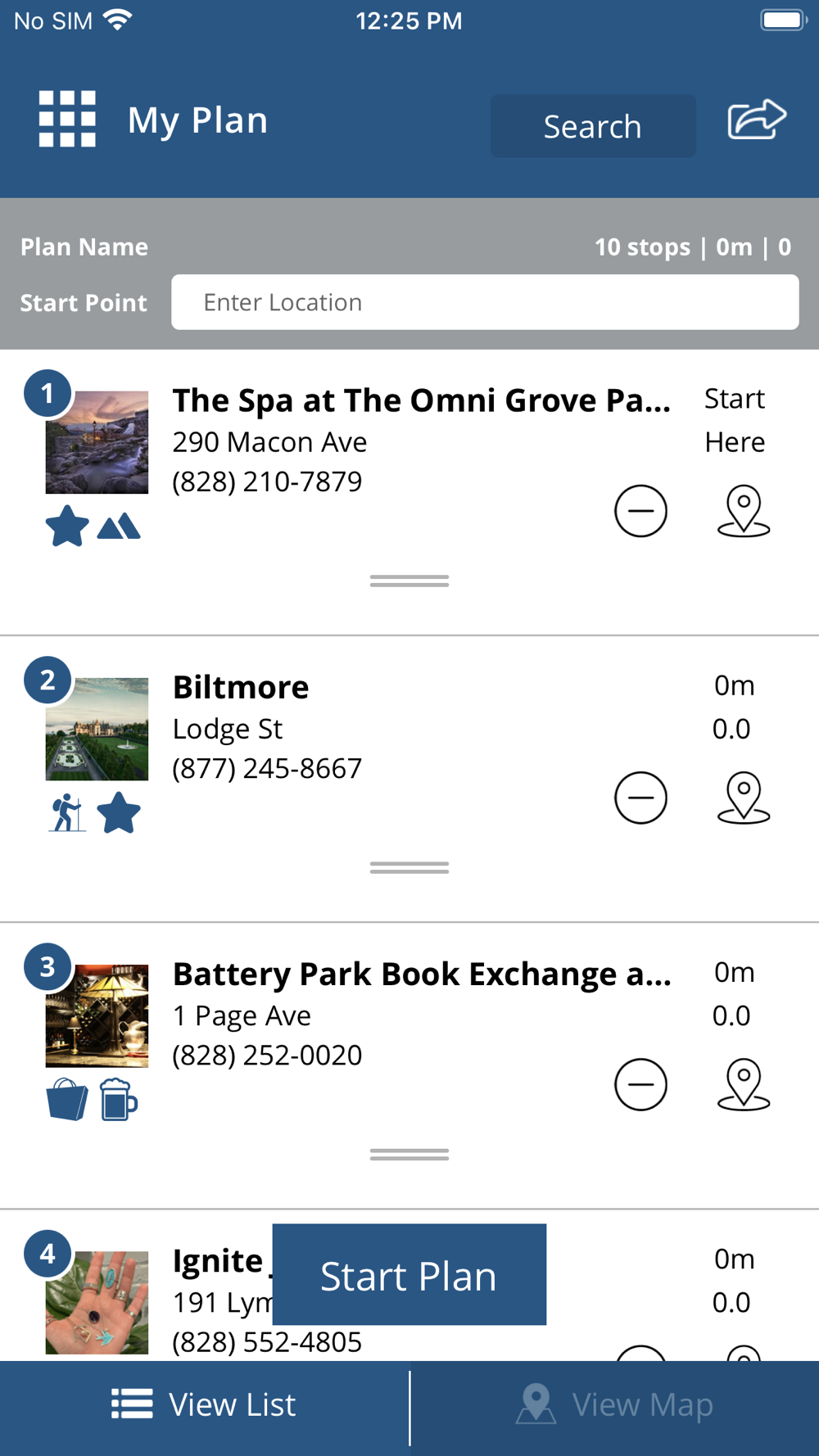Show The Spa at Omni Grove on map
819x1456 pixels.
coord(743,511)
